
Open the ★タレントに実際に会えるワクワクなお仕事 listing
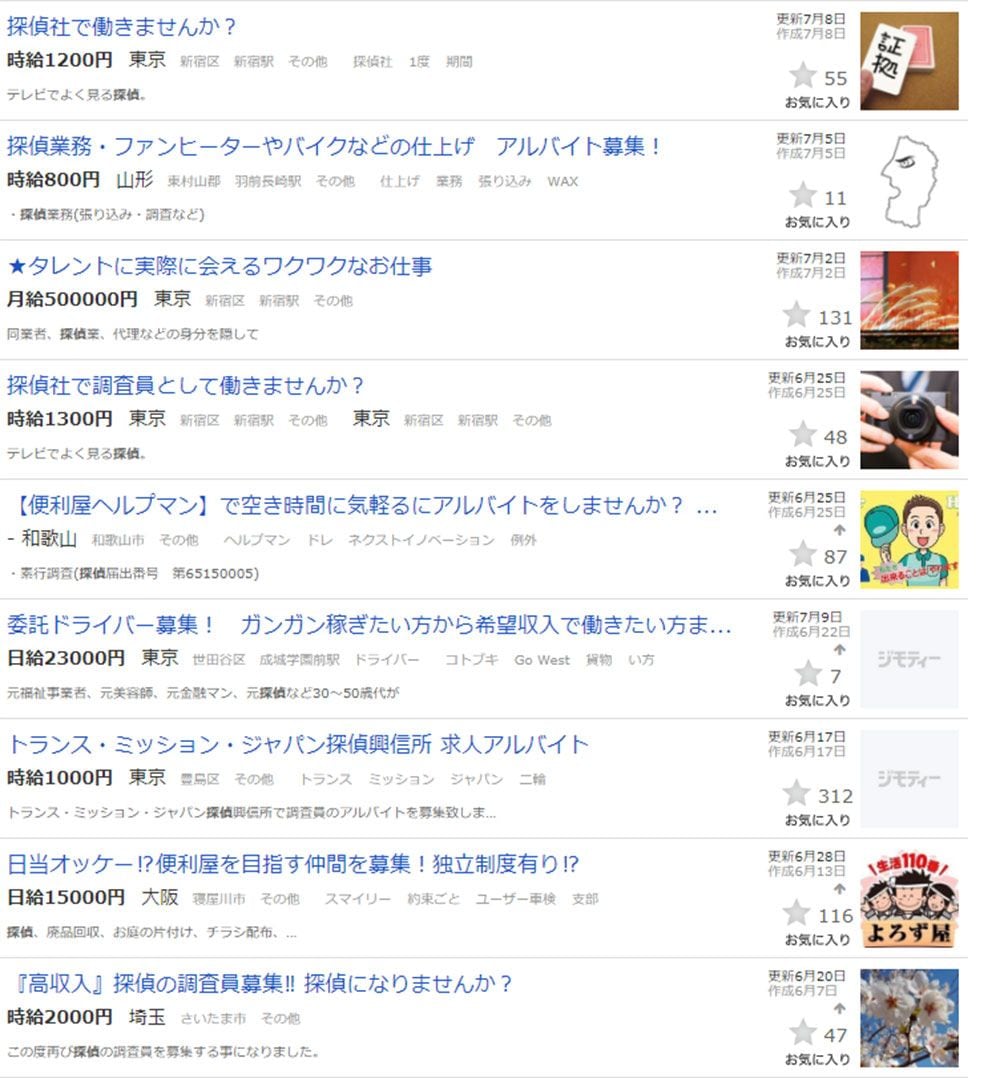point(220,267)
